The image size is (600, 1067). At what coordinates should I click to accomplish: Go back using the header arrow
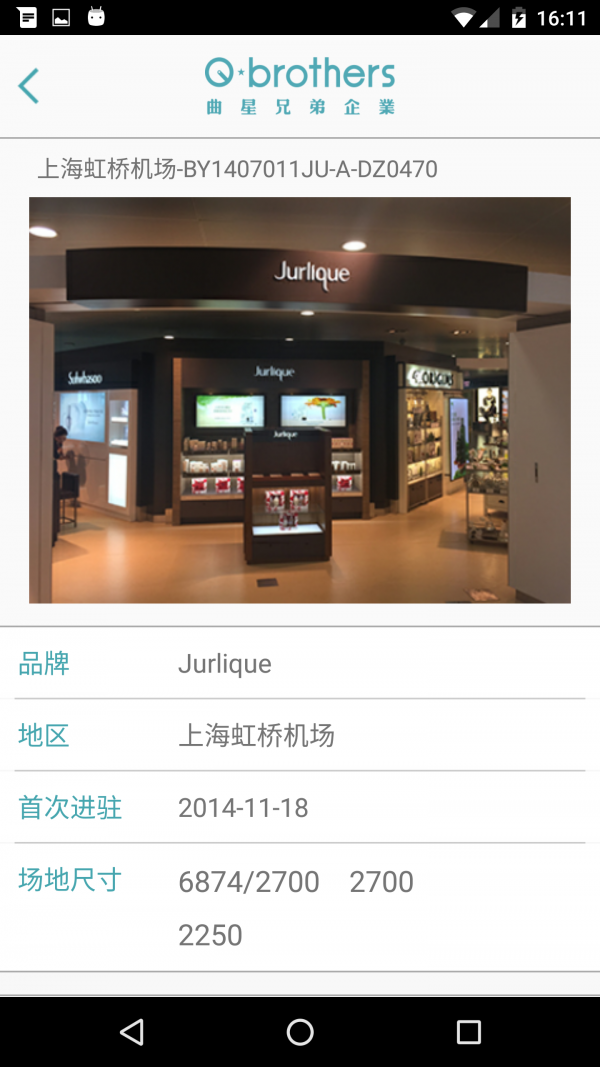29,86
